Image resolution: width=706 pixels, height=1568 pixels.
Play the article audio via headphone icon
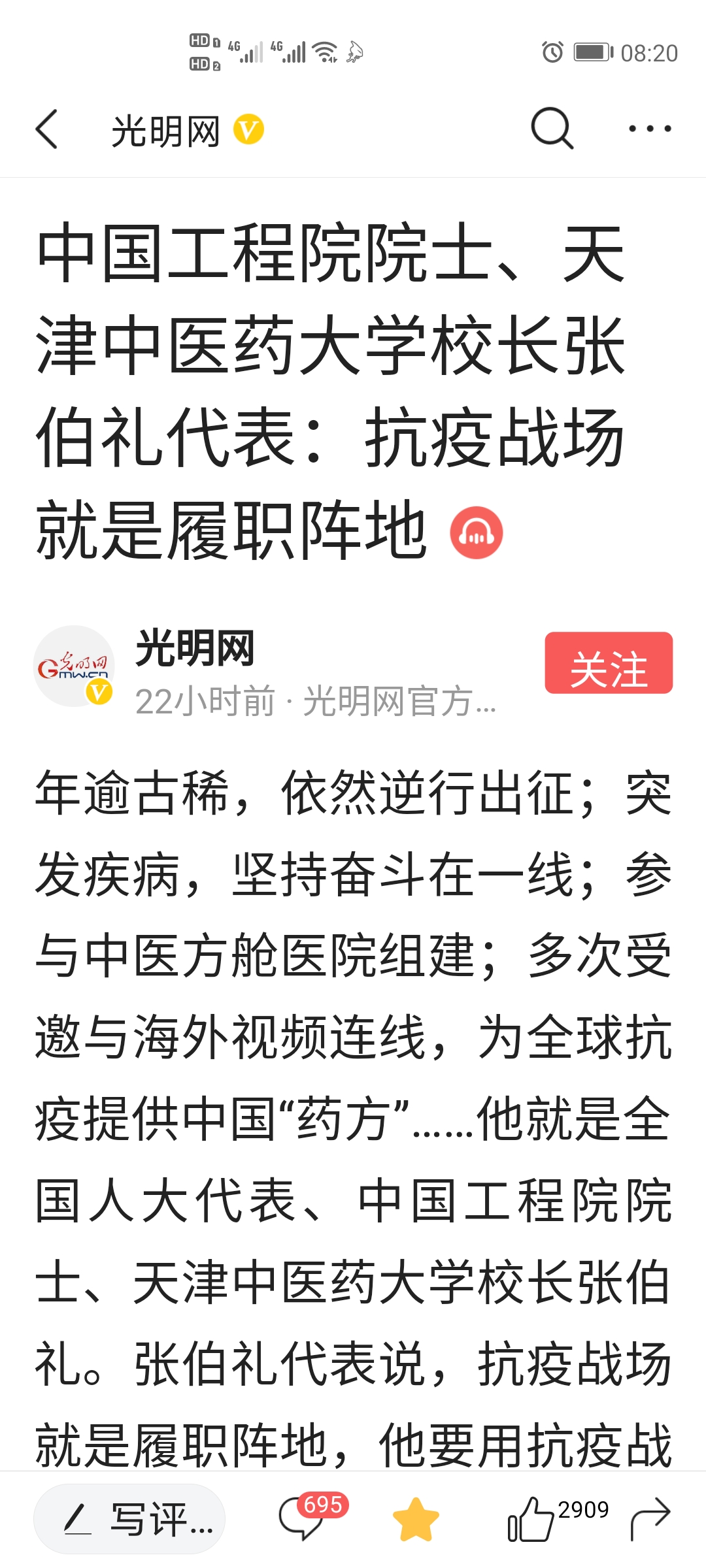tap(477, 532)
